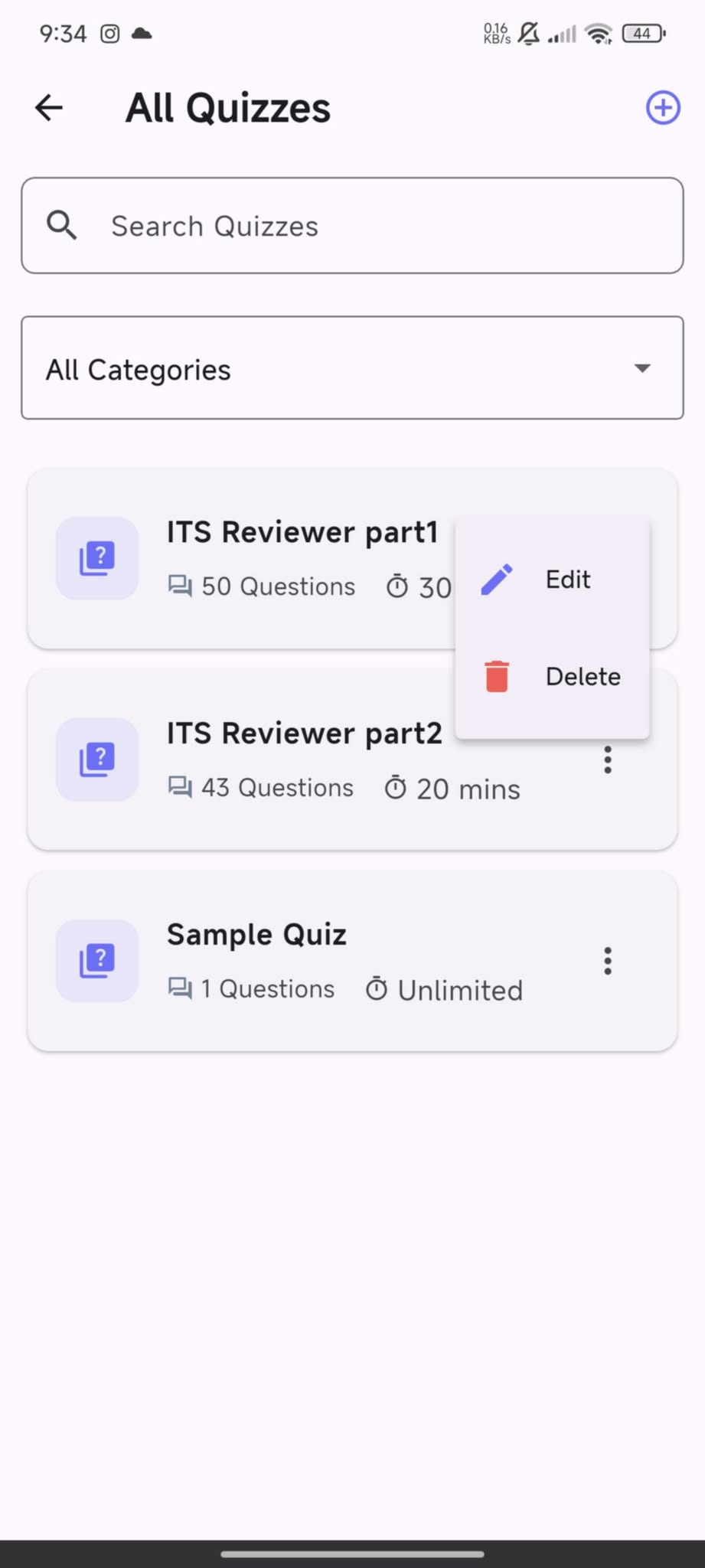Open options menu for ITS Reviewer part2
This screenshot has height=1568, width=705.
tap(608, 760)
